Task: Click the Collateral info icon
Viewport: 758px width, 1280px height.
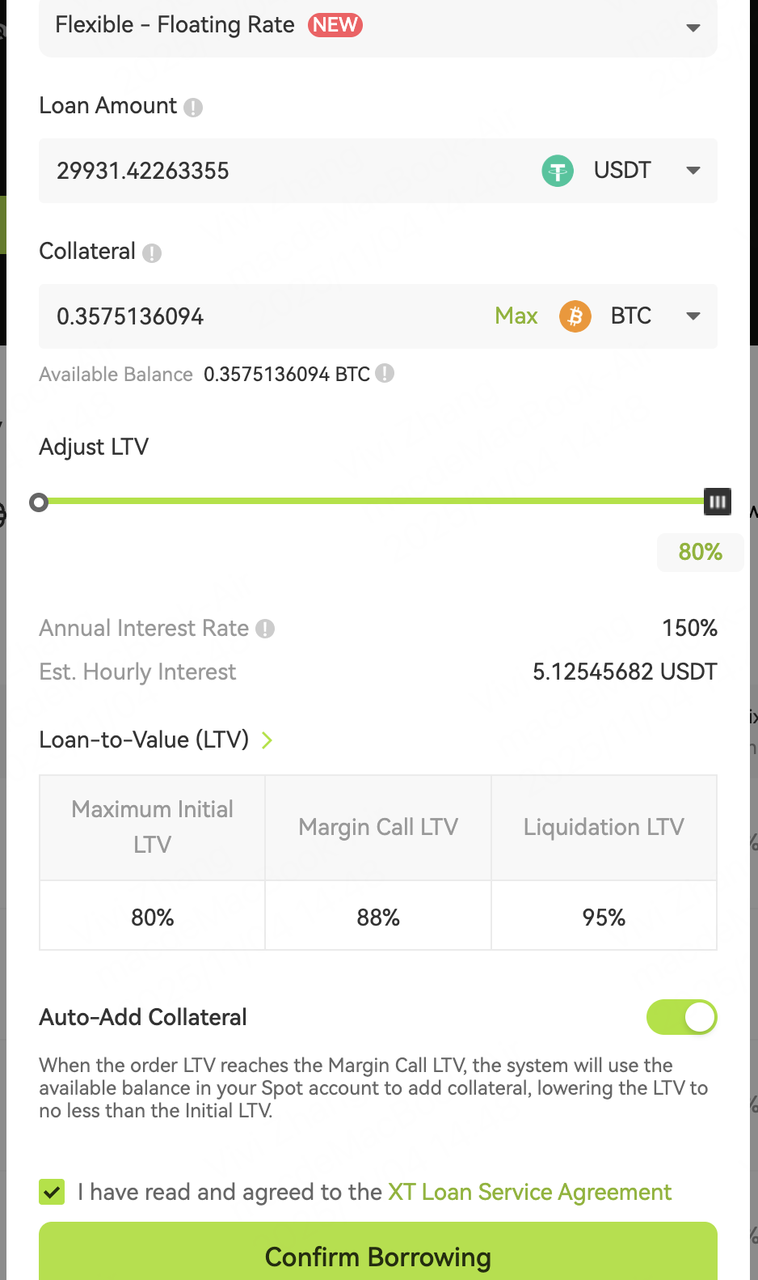Action: (x=153, y=252)
